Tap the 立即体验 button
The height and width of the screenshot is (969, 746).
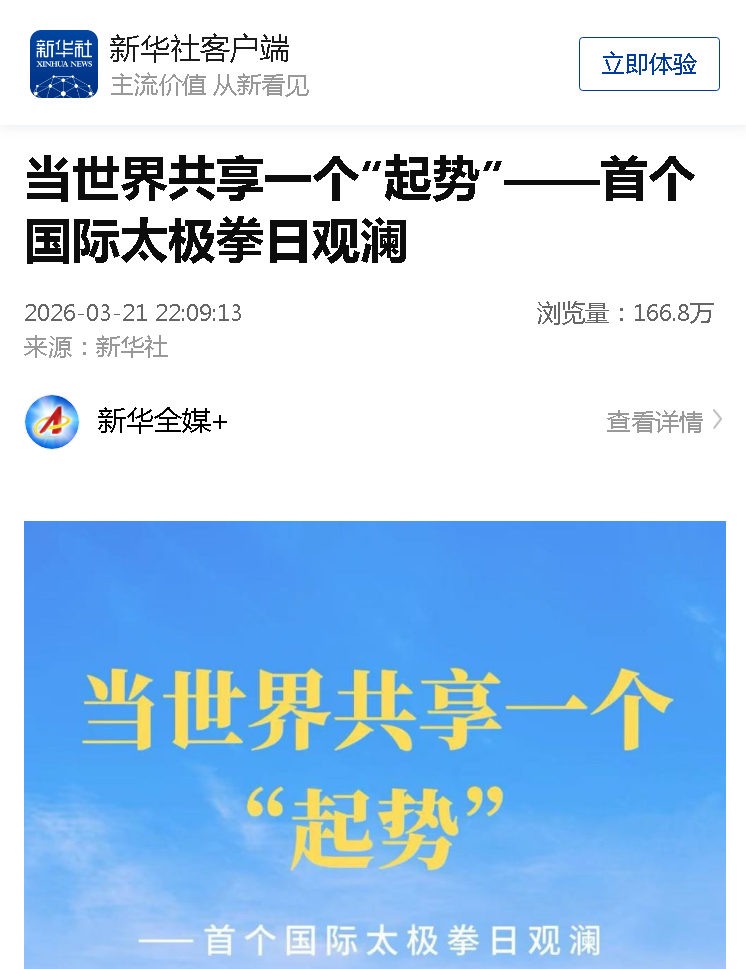(649, 64)
